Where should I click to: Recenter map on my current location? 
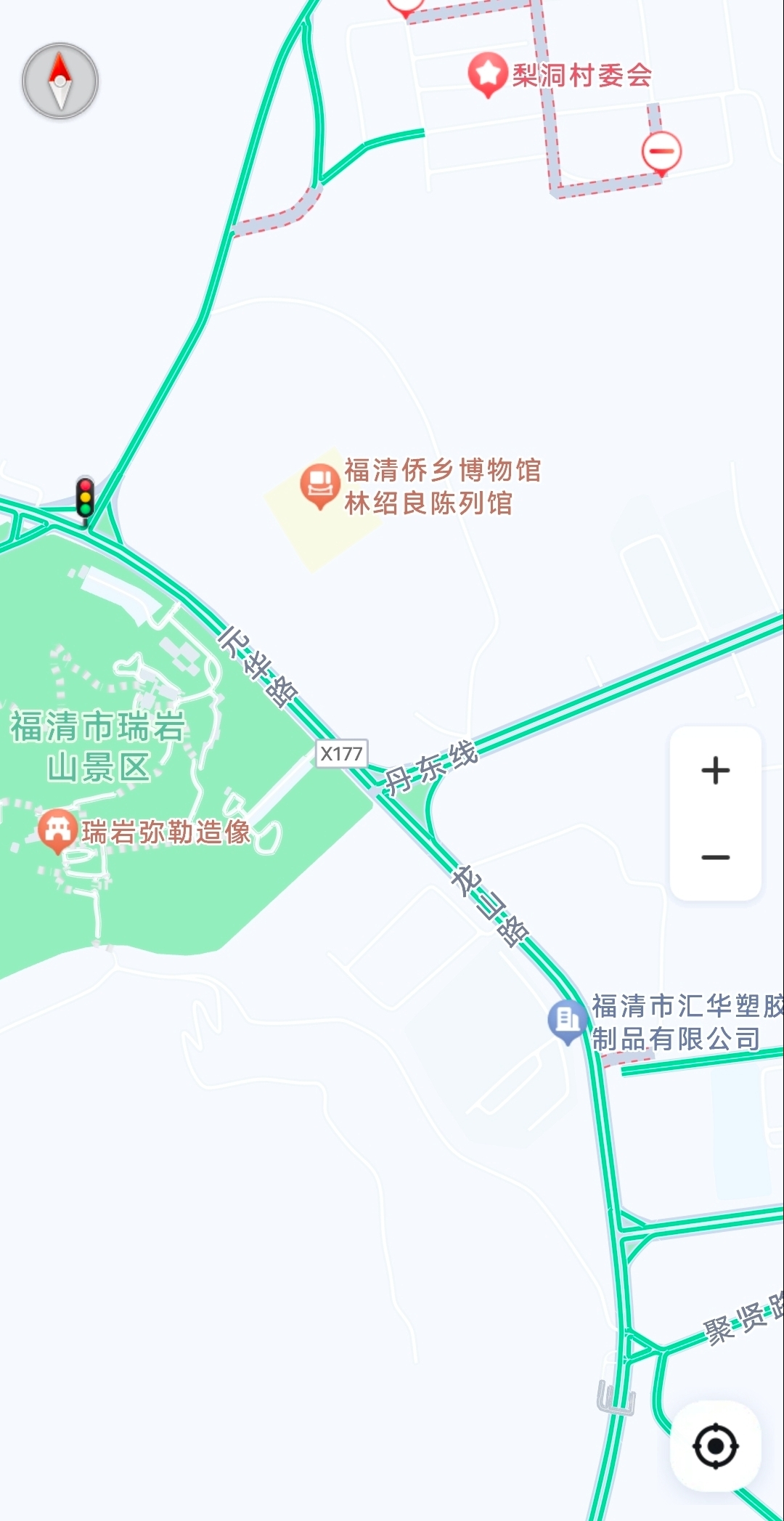(x=715, y=1446)
